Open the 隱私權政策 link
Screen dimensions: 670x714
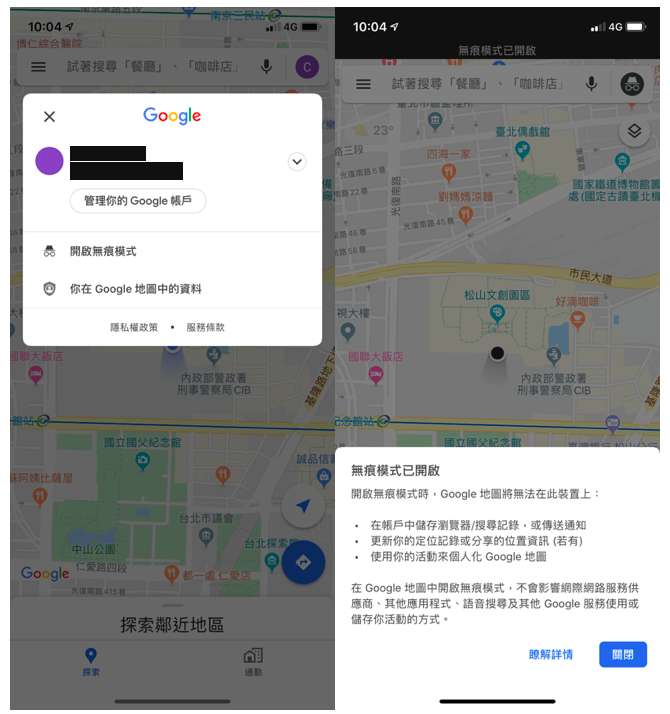click(x=134, y=327)
